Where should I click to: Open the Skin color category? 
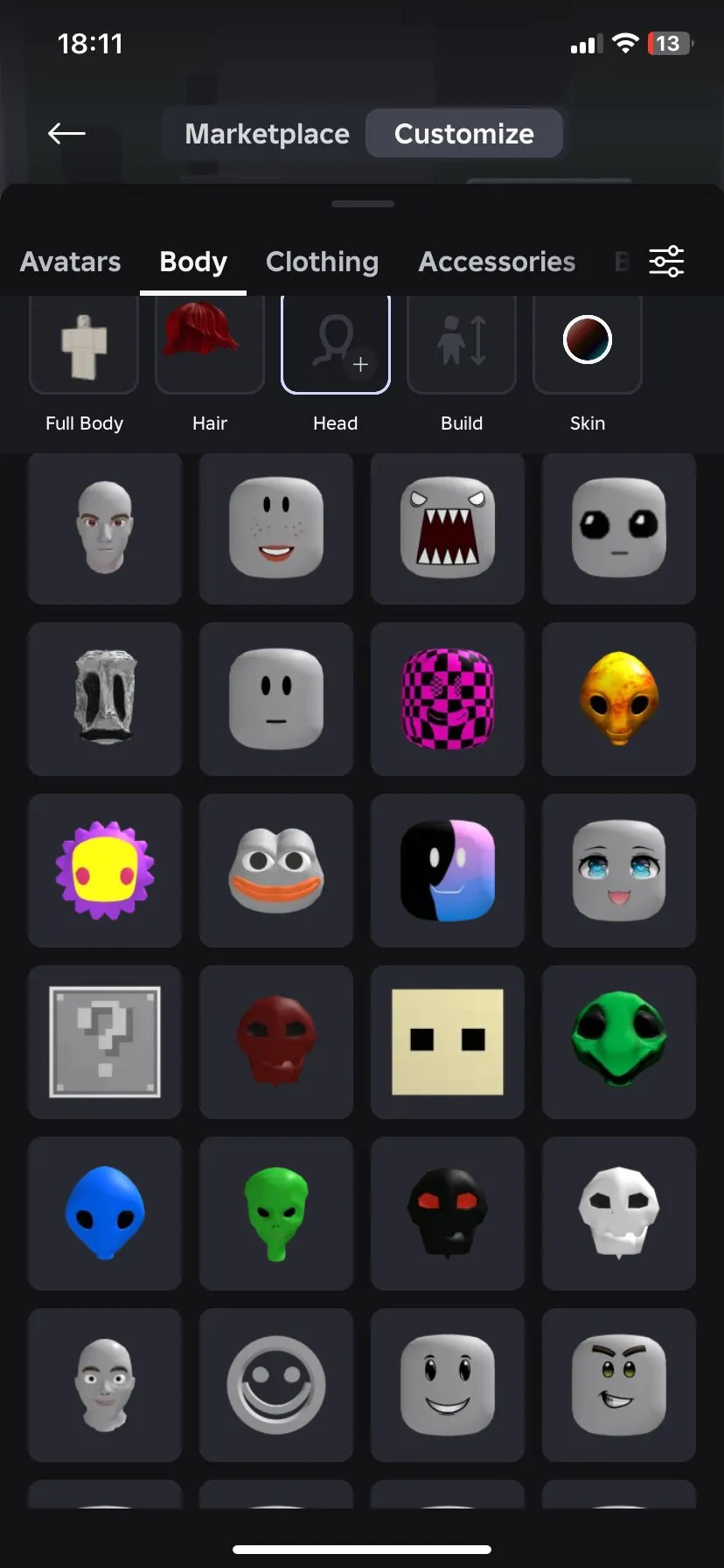coord(588,364)
